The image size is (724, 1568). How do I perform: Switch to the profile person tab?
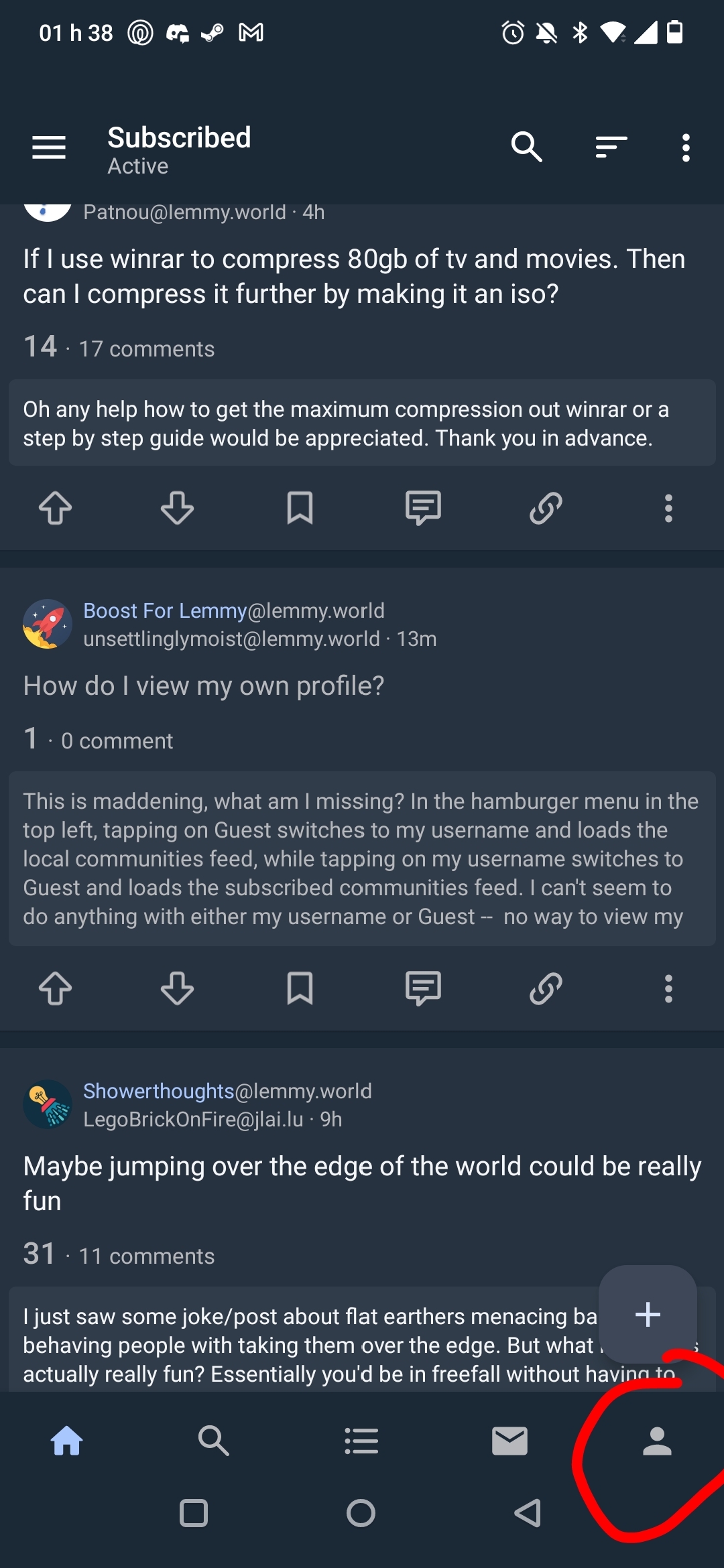coord(657,1441)
